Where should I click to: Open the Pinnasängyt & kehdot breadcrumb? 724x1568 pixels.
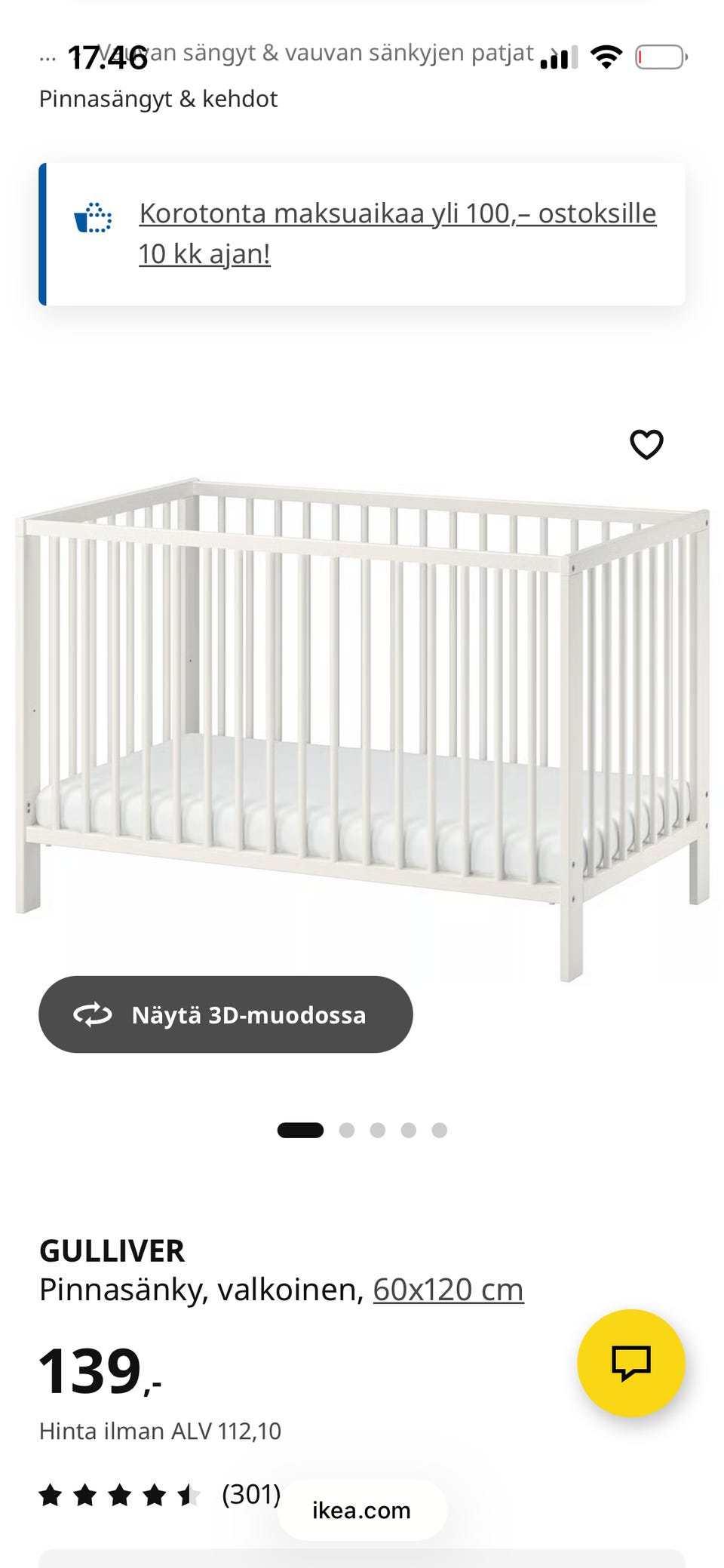(x=159, y=98)
